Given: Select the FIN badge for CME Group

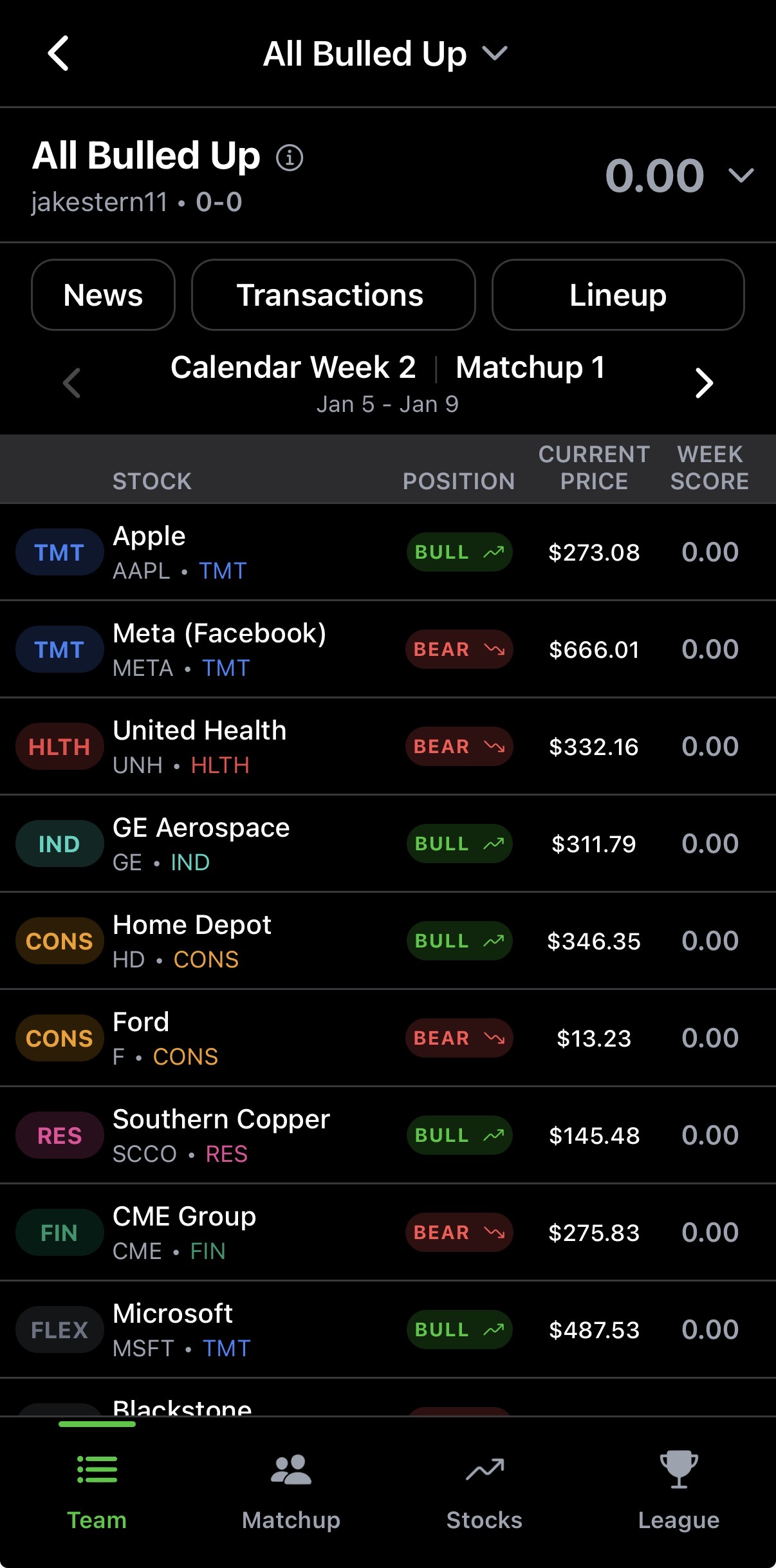Looking at the screenshot, I should 59,1232.
